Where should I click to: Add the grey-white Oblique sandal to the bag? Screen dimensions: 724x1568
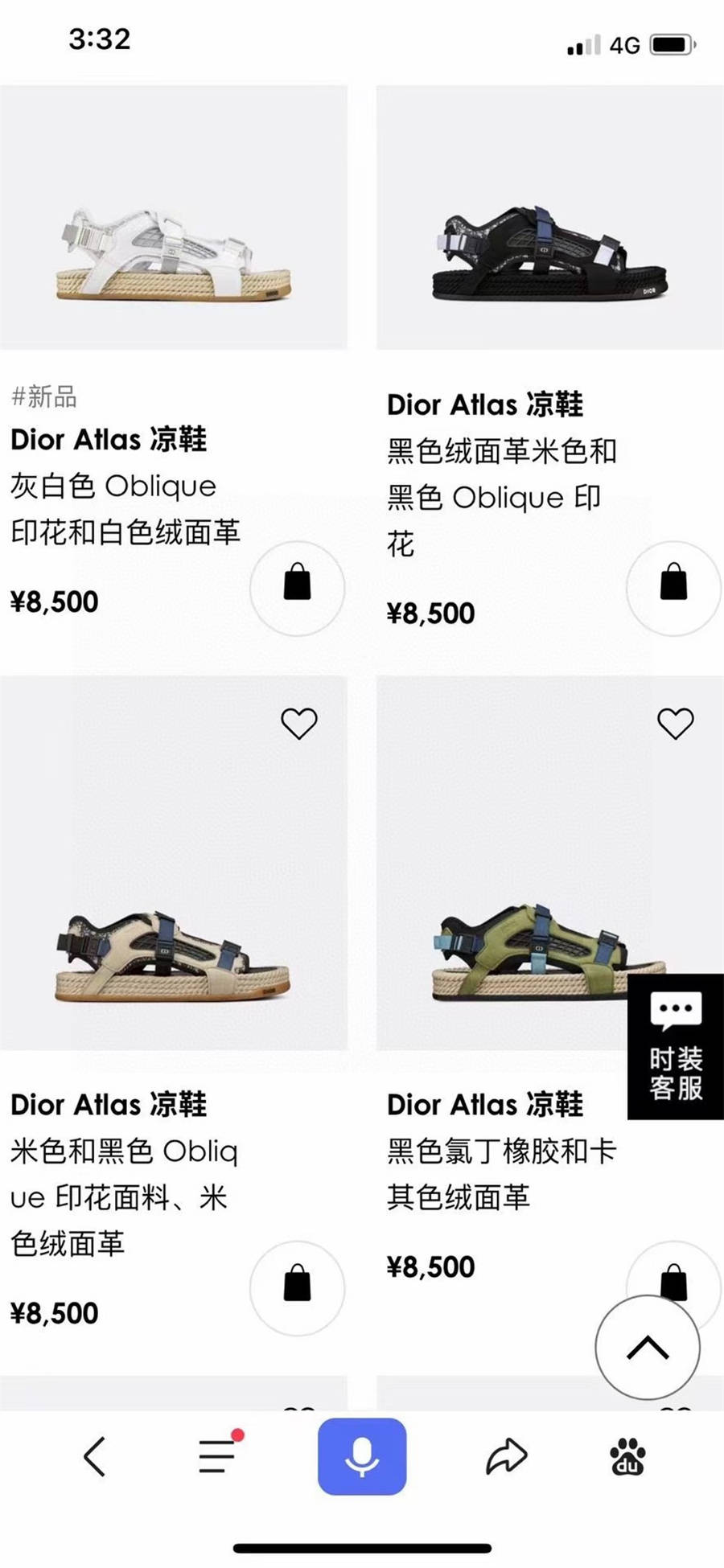pos(297,588)
